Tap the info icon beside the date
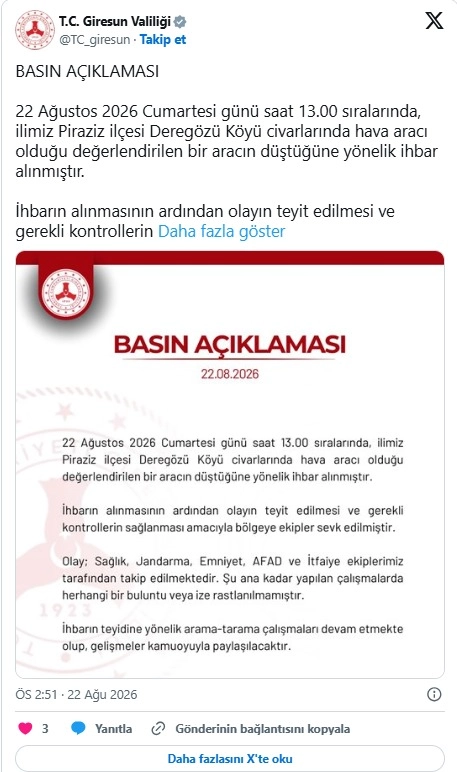The width and height of the screenshot is (457, 772). tap(434, 695)
